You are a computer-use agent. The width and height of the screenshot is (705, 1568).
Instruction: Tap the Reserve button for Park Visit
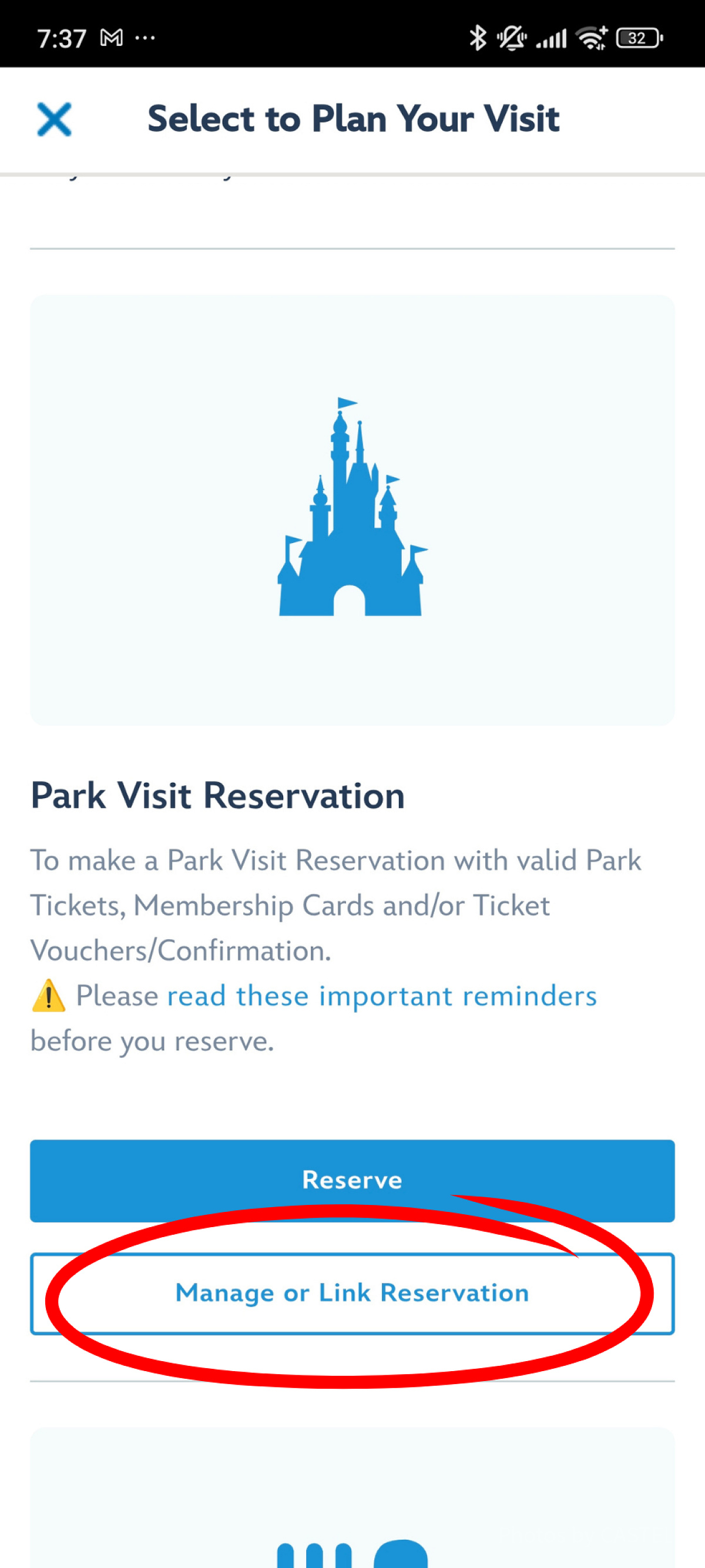tap(352, 1180)
